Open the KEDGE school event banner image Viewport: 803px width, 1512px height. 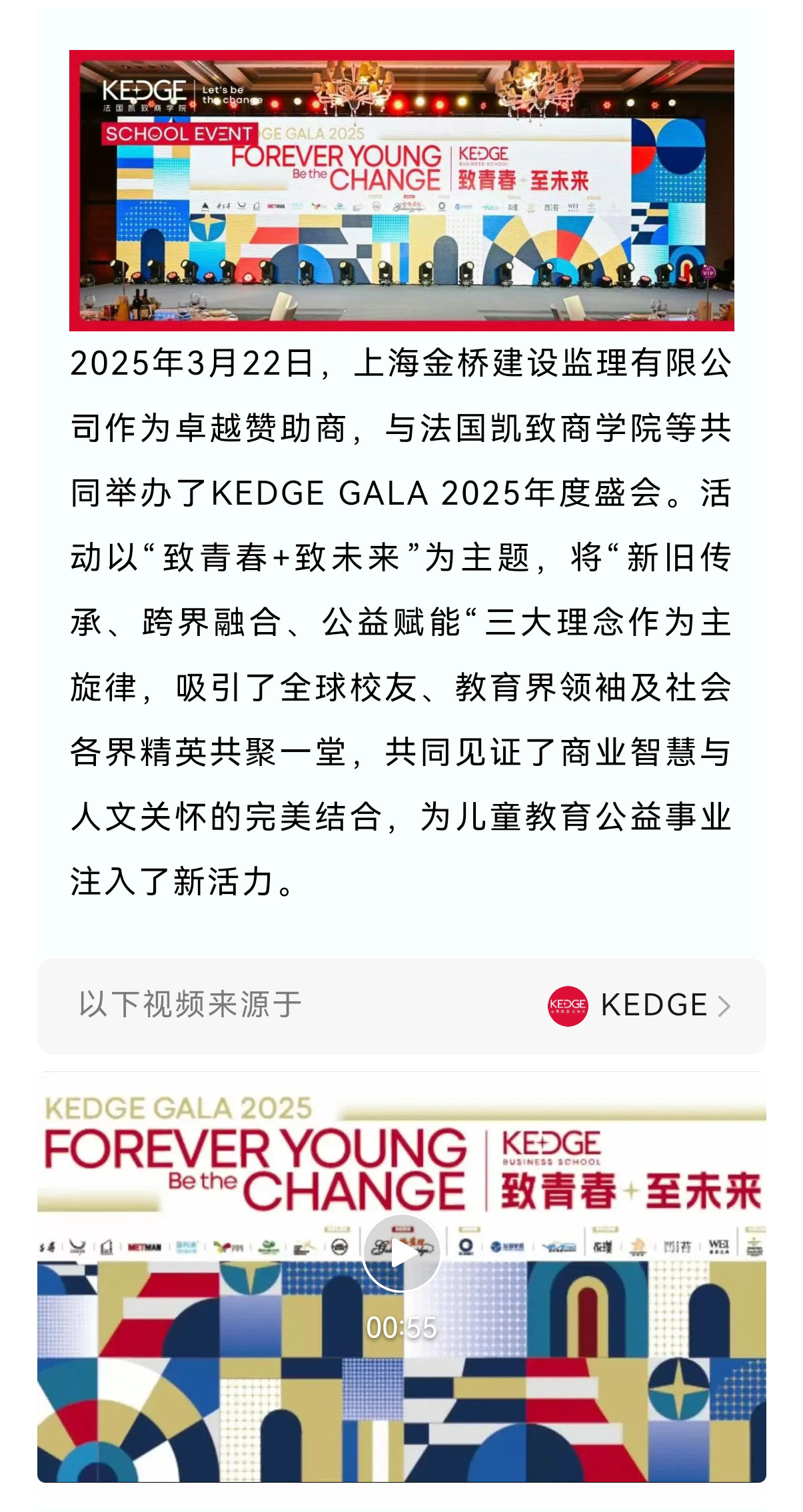(401, 190)
